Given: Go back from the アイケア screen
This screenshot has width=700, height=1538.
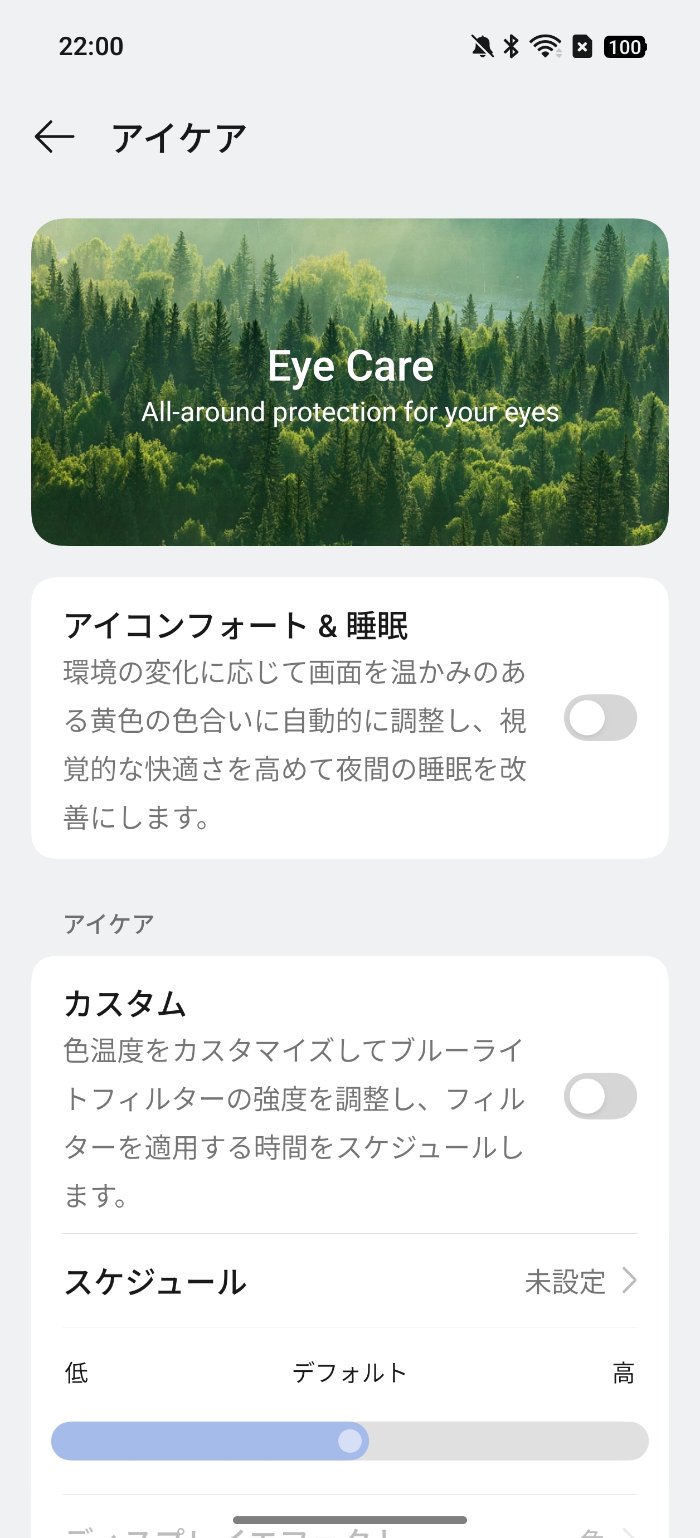Looking at the screenshot, I should click(x=54, y=137).
